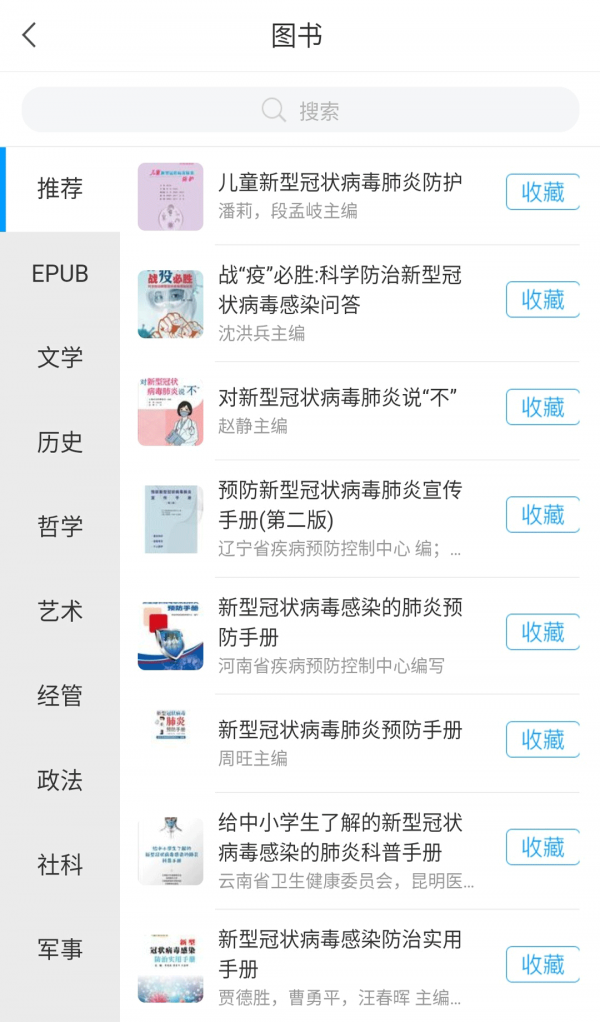The height and width of the screenshot is (1022, 600).
Task: Tap 收藏 for 儿童新型冠状病毒肺炎防护
Action: point(542,192)
